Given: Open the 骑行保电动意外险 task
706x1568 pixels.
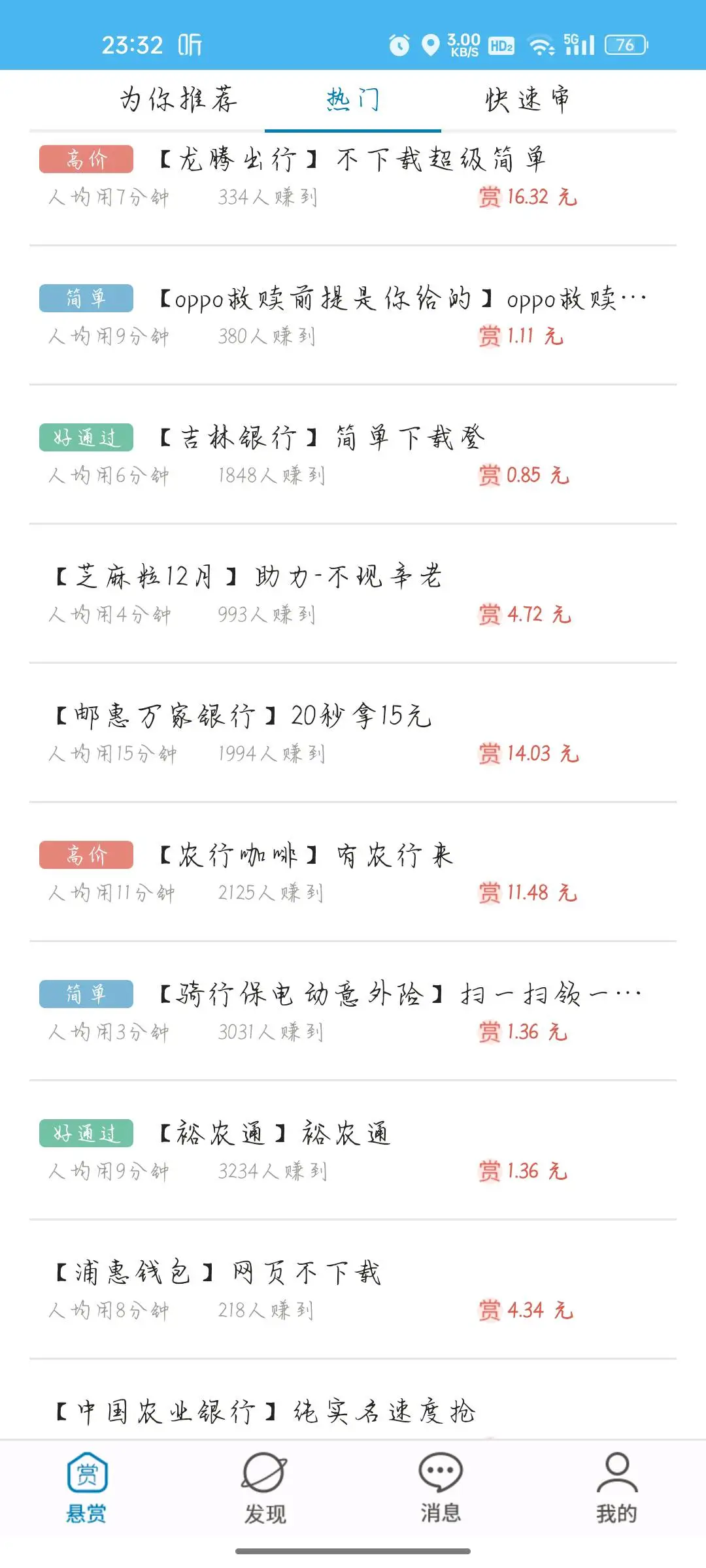Looking at the screenshot, I should (353, 1012).
